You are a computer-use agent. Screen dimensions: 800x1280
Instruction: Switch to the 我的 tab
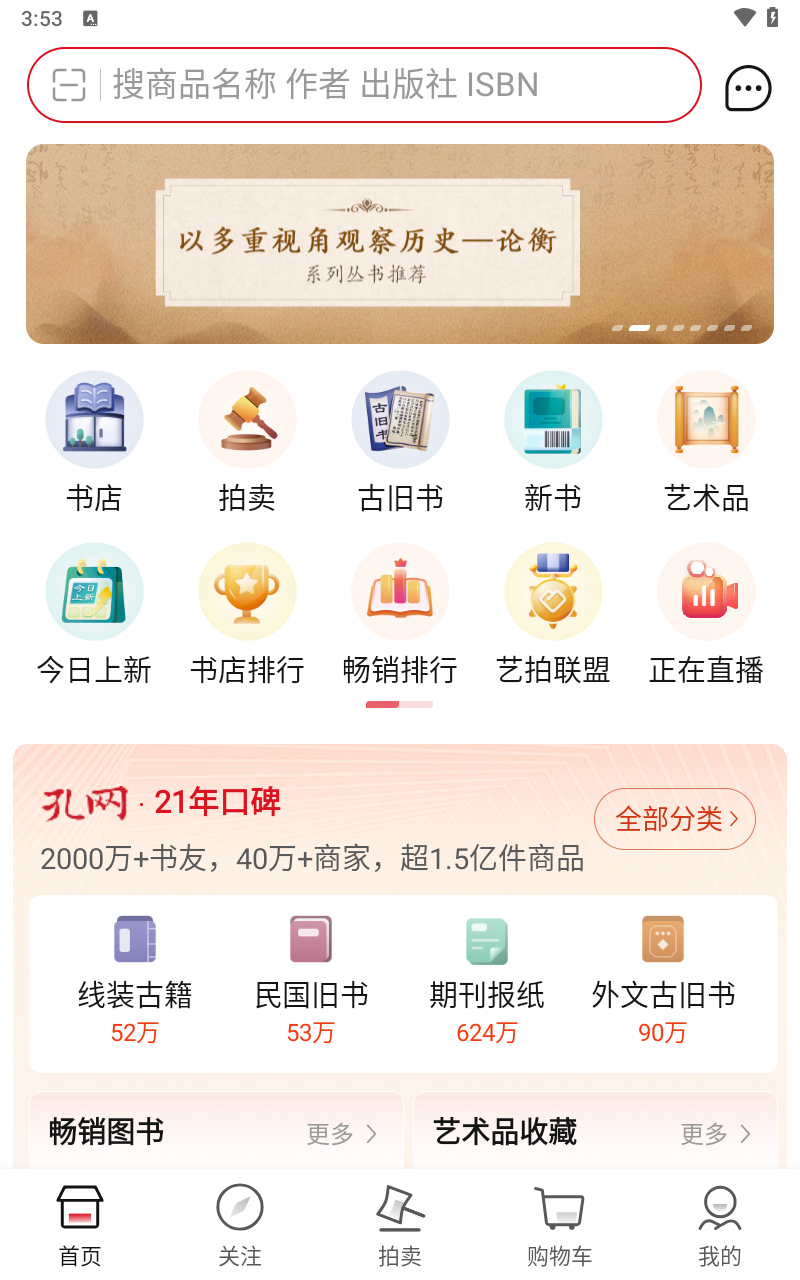pyautogui.click(x=720, y=1226)
